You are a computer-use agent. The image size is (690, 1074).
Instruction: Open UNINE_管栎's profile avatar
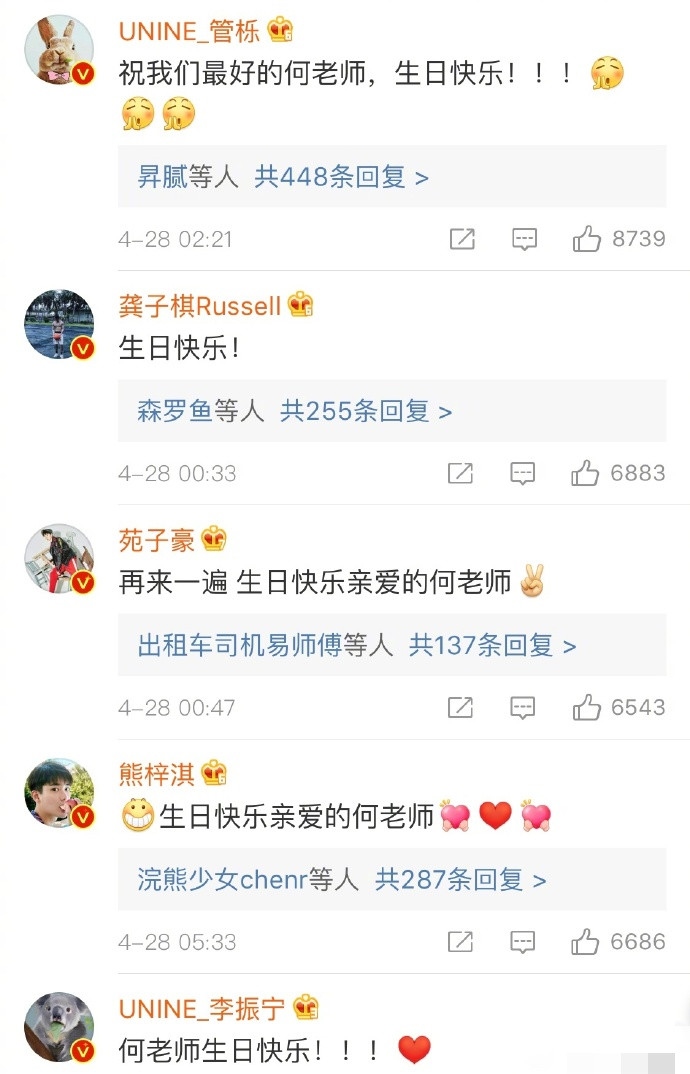[x=59, y=50]
